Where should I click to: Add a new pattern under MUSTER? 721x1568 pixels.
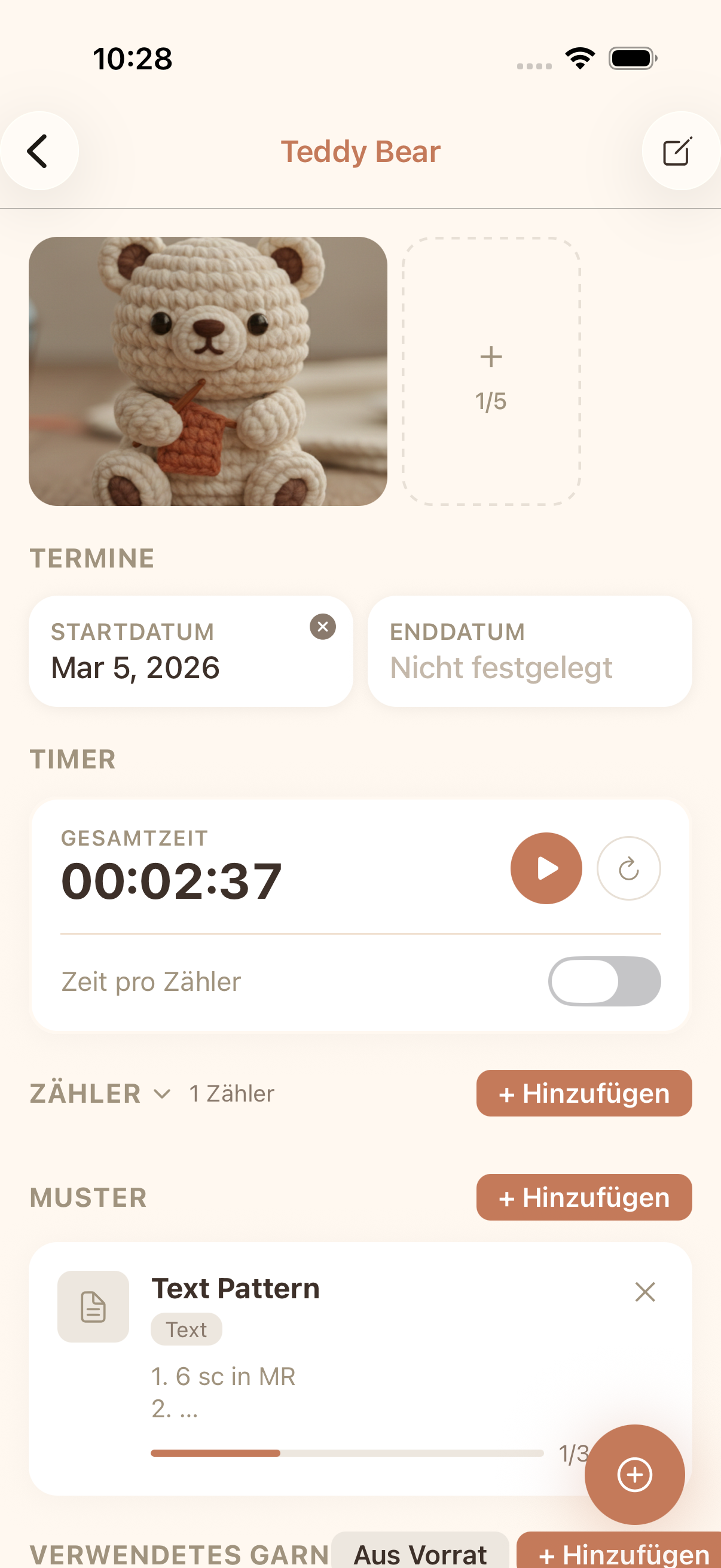click(583, 1197)
